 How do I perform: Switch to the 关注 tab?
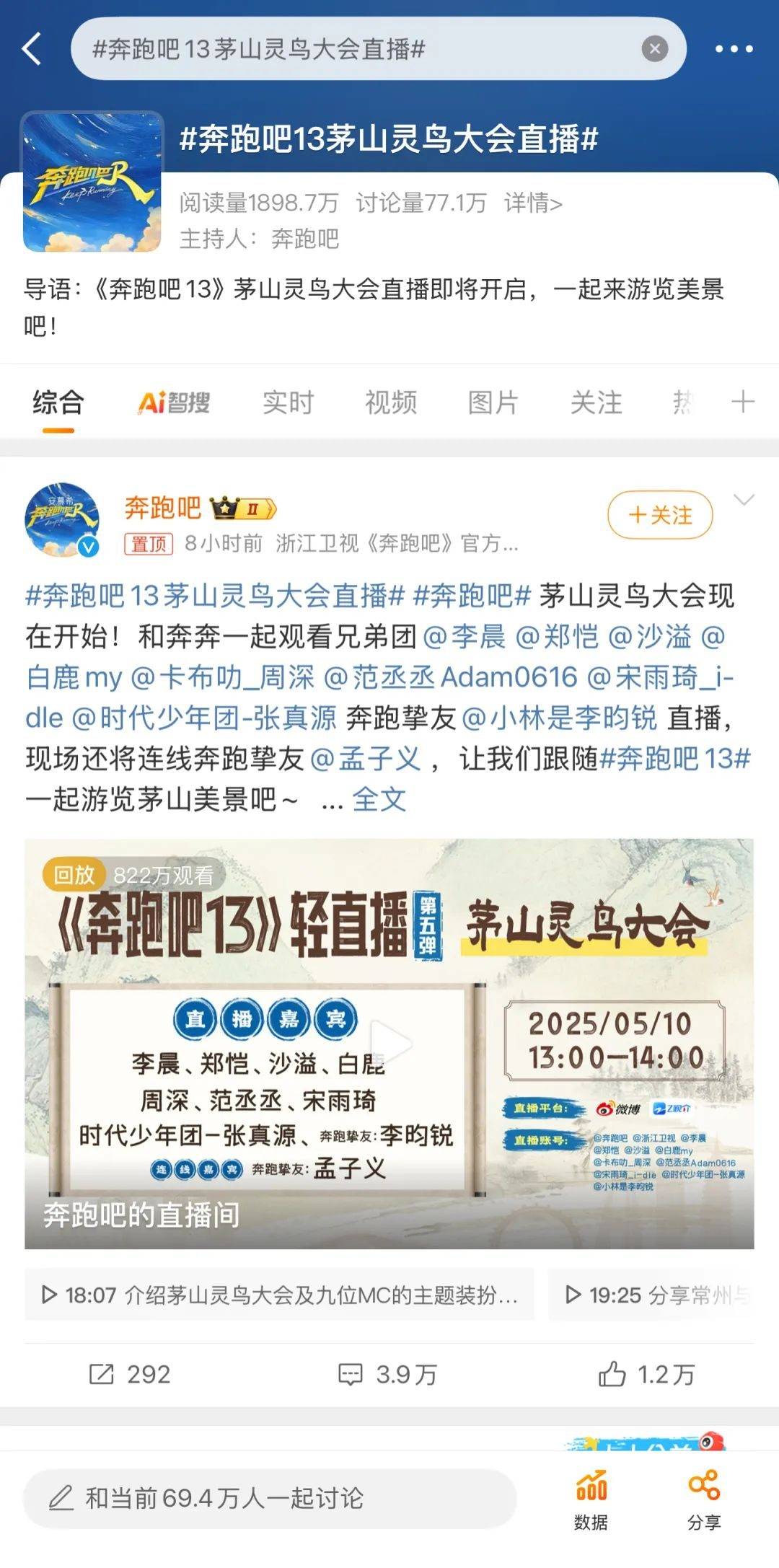[x=596, y=402]
